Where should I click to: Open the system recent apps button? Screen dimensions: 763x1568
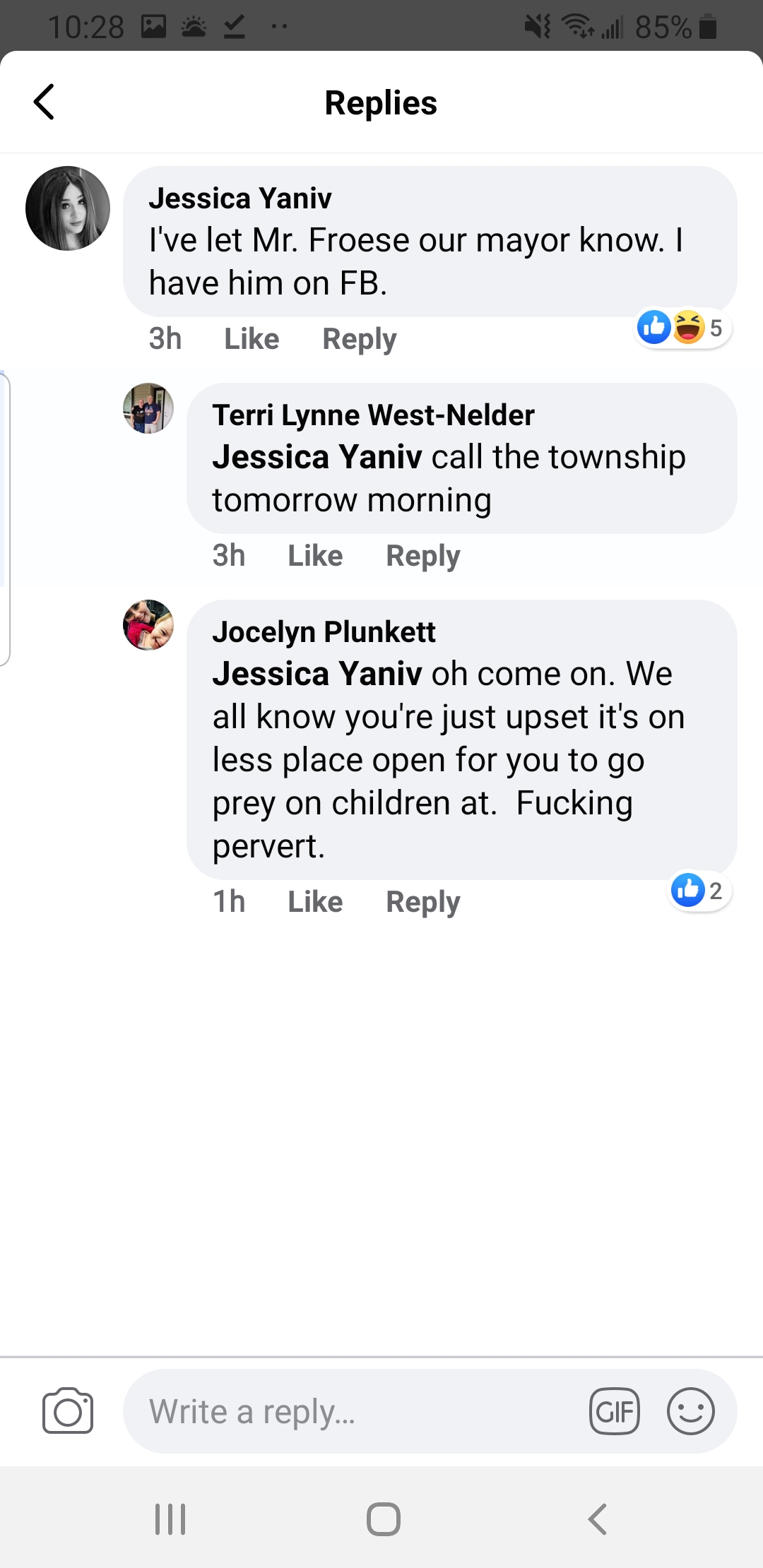click(x=170, y=1519)
